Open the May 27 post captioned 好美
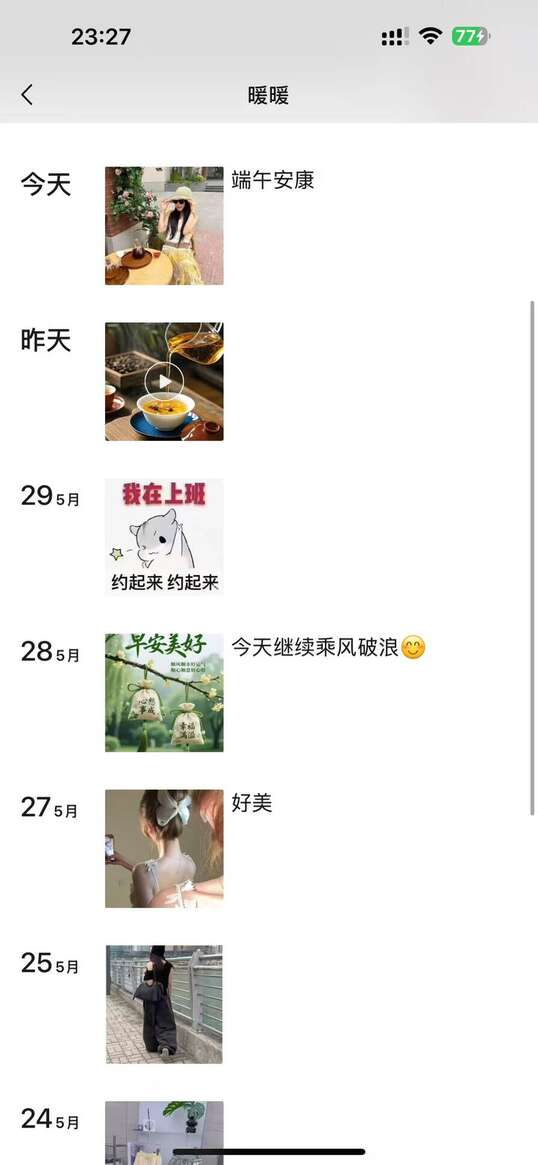 pos(164,848)
